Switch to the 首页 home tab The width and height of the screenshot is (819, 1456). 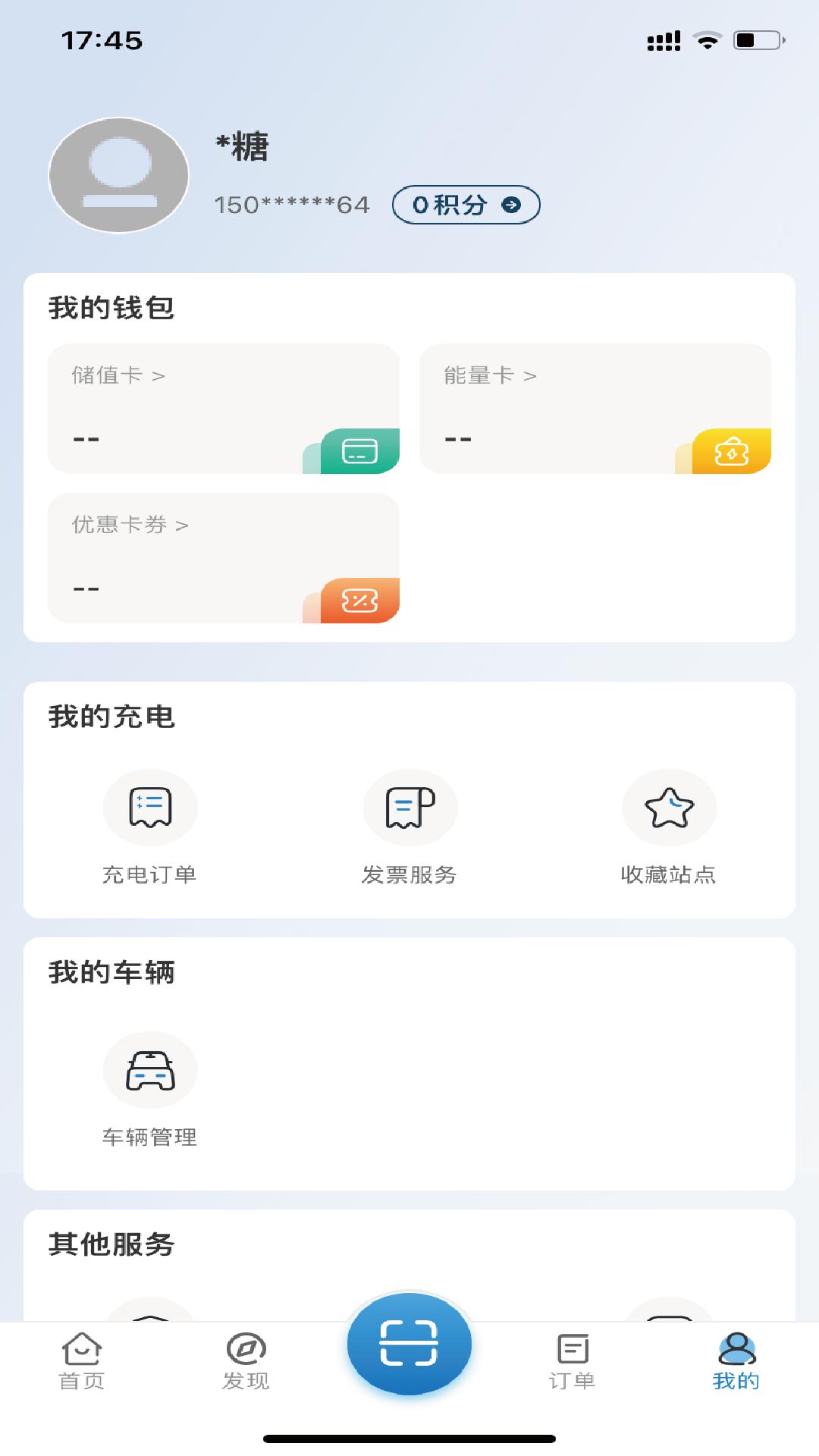pos(82,1361)
